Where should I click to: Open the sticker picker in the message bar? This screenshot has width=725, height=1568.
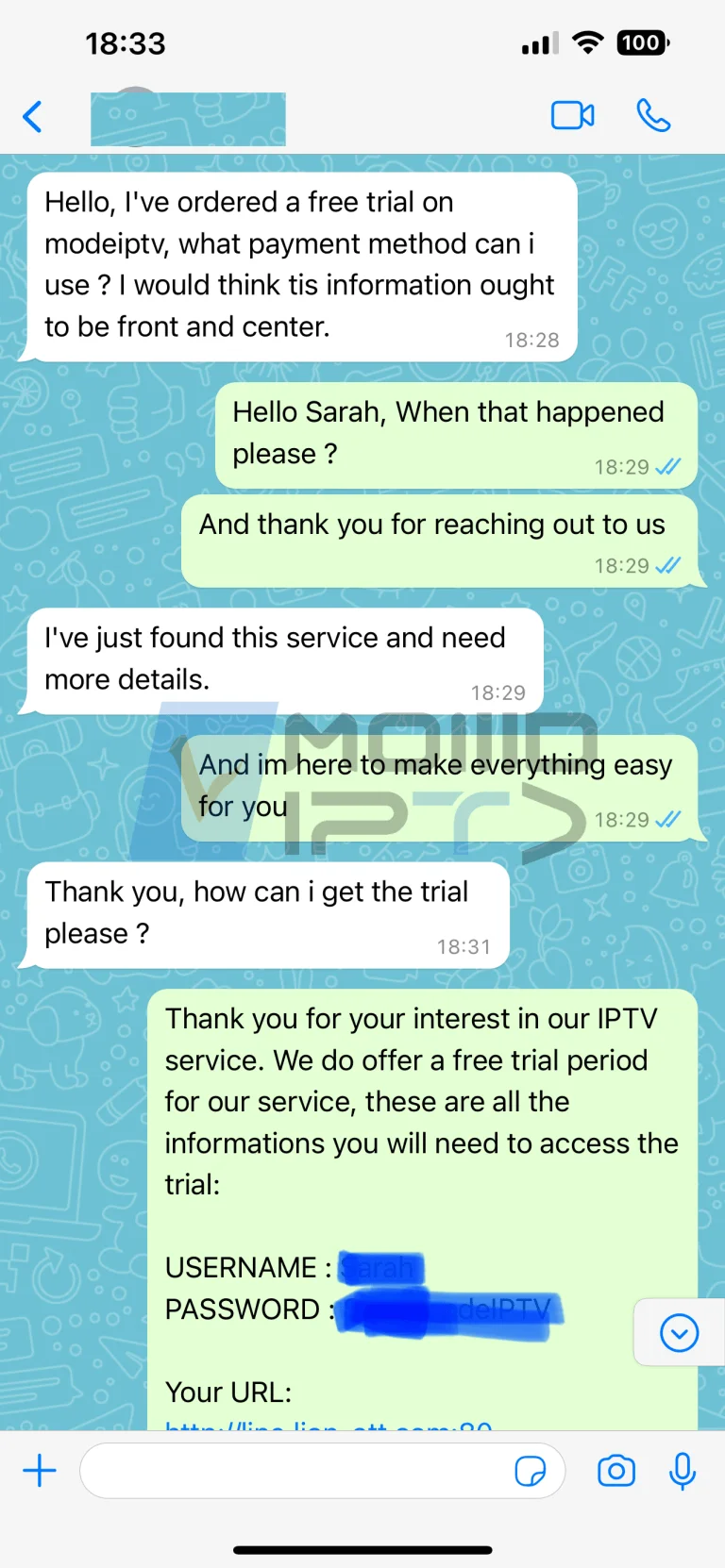pyautogui.click(x=534, y=1470)
